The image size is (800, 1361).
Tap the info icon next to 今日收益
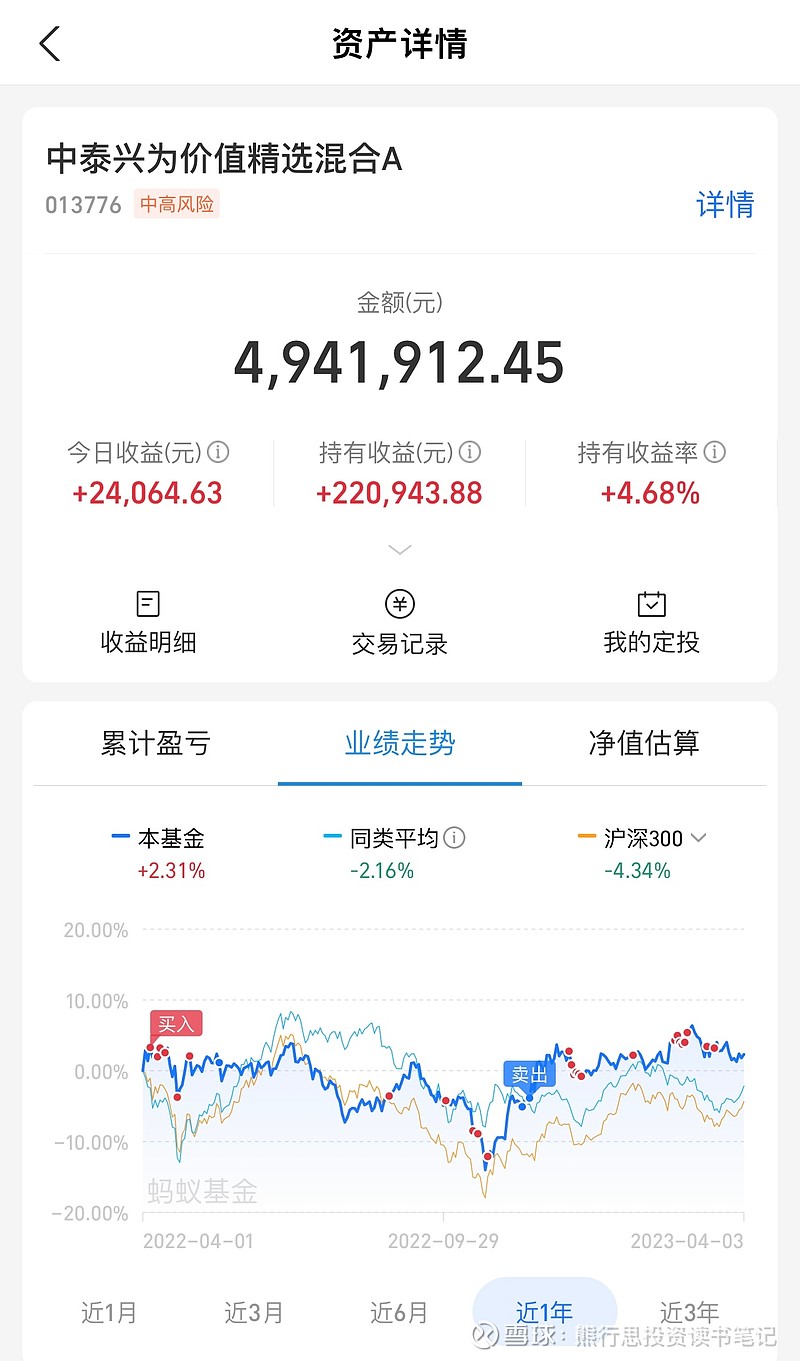(x=218, y=453)
